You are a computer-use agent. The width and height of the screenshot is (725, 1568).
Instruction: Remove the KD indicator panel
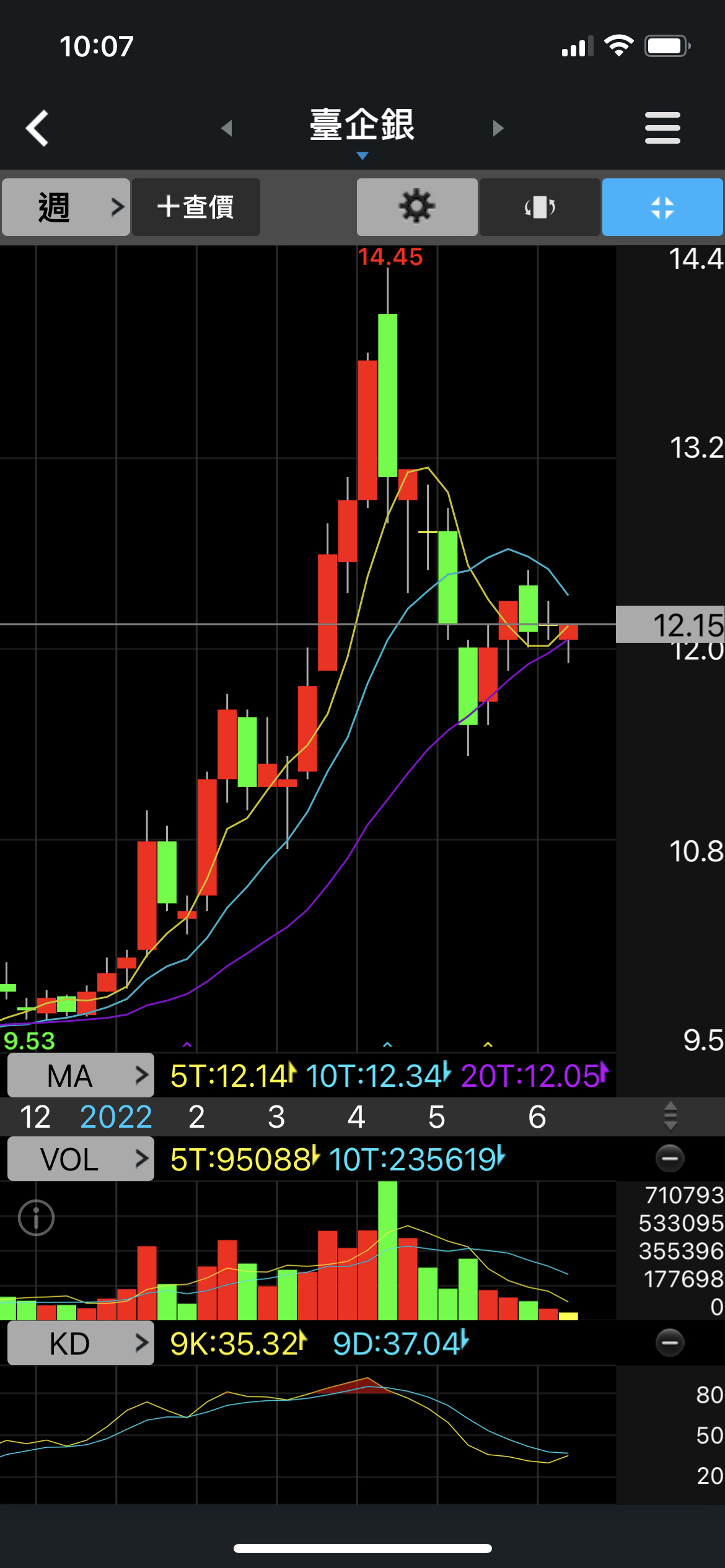click(x=670, y=1343)
